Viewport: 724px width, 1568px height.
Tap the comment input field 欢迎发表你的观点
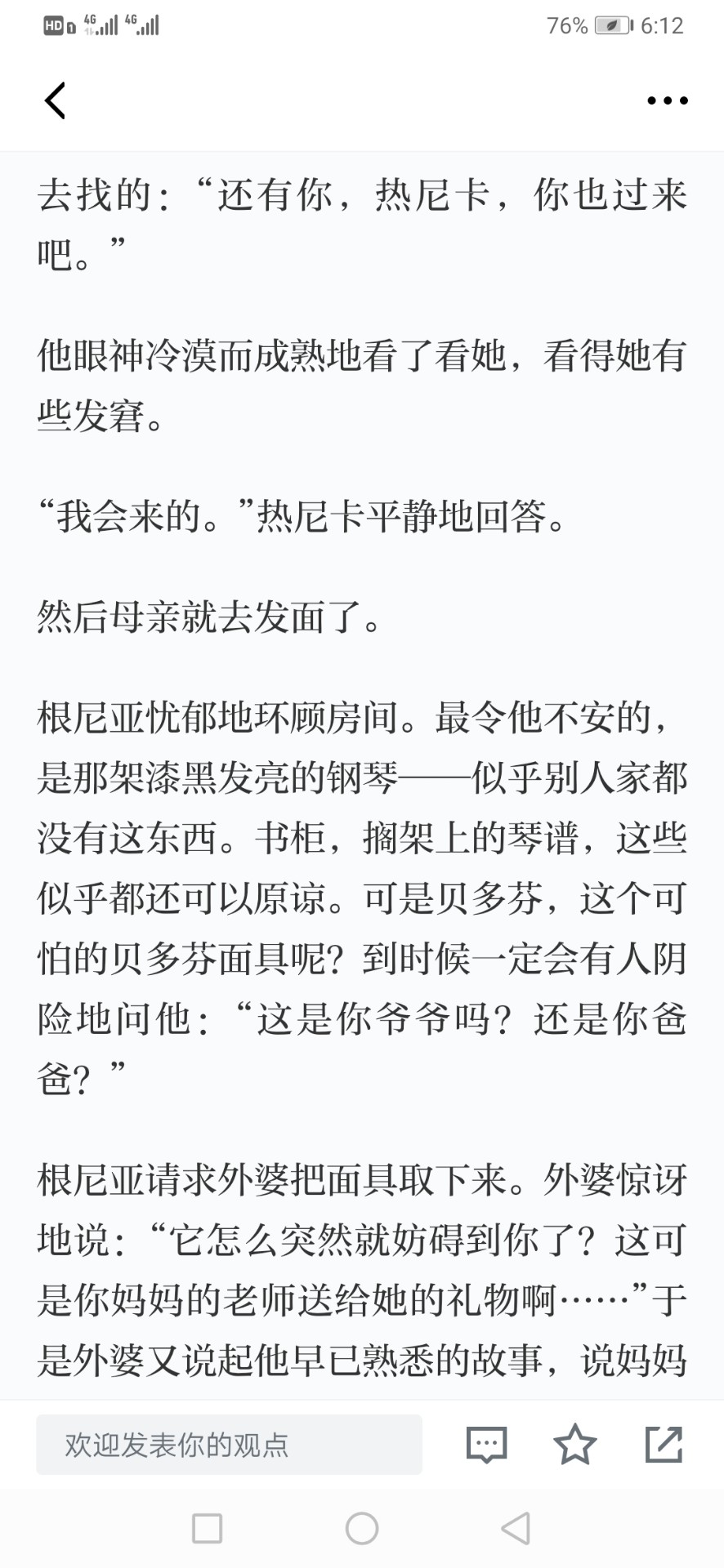[229, 1445]
